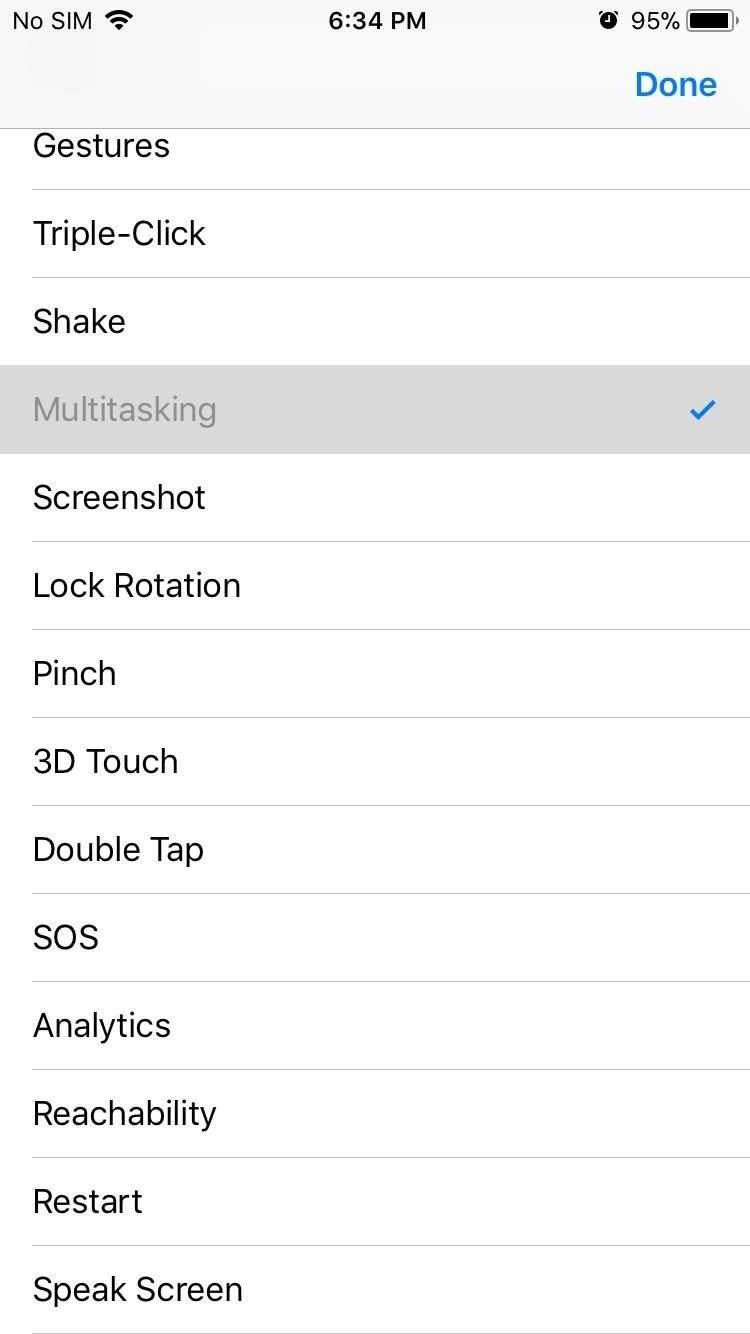Screen dimensions: 750x1334
Task: Tap the No SIM indicator
Action: [51, 19]
